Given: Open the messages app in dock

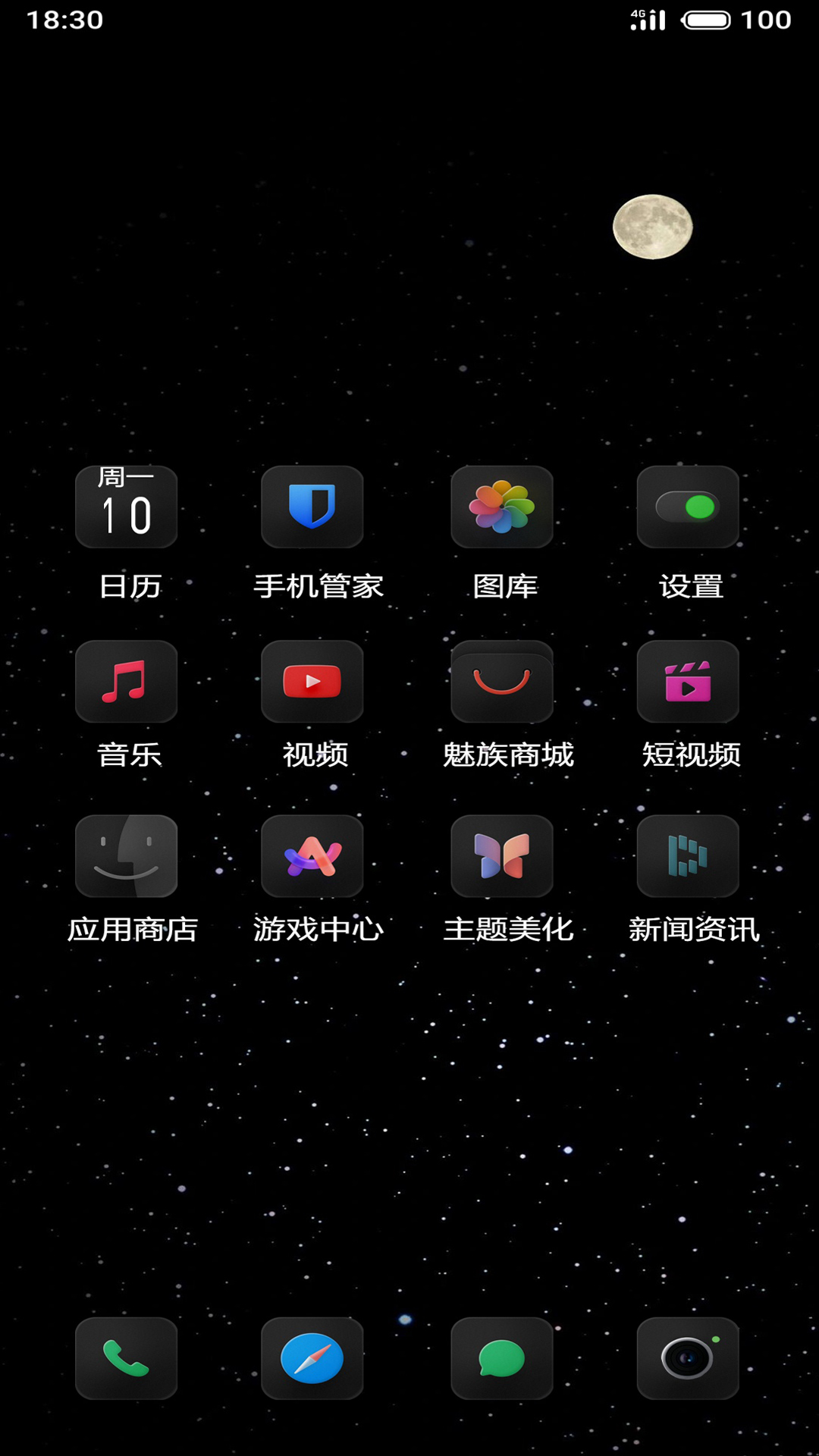Looking at the screenshot, I should [501, 1358].
